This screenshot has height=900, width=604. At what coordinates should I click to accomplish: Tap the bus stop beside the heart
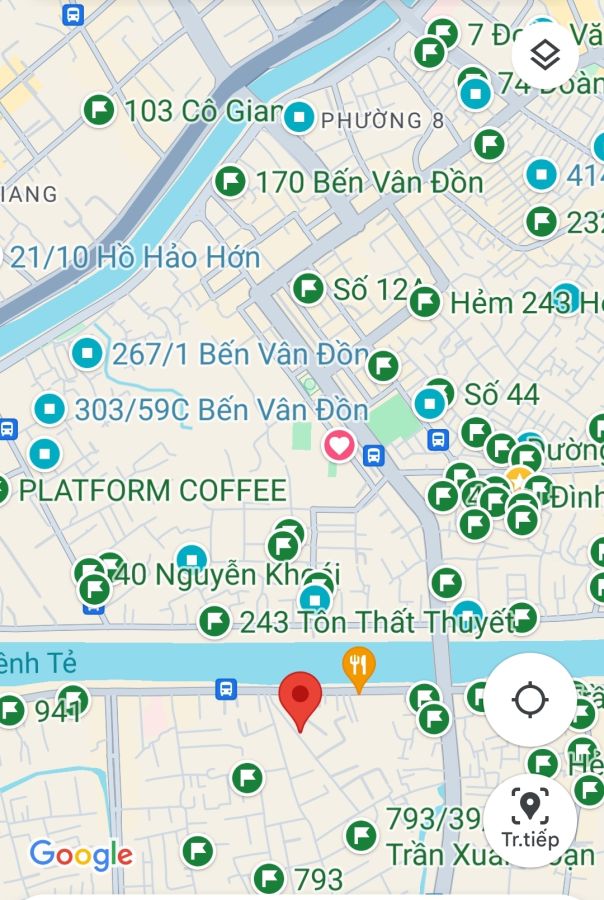pyautogui.click(x=373, y=456)
